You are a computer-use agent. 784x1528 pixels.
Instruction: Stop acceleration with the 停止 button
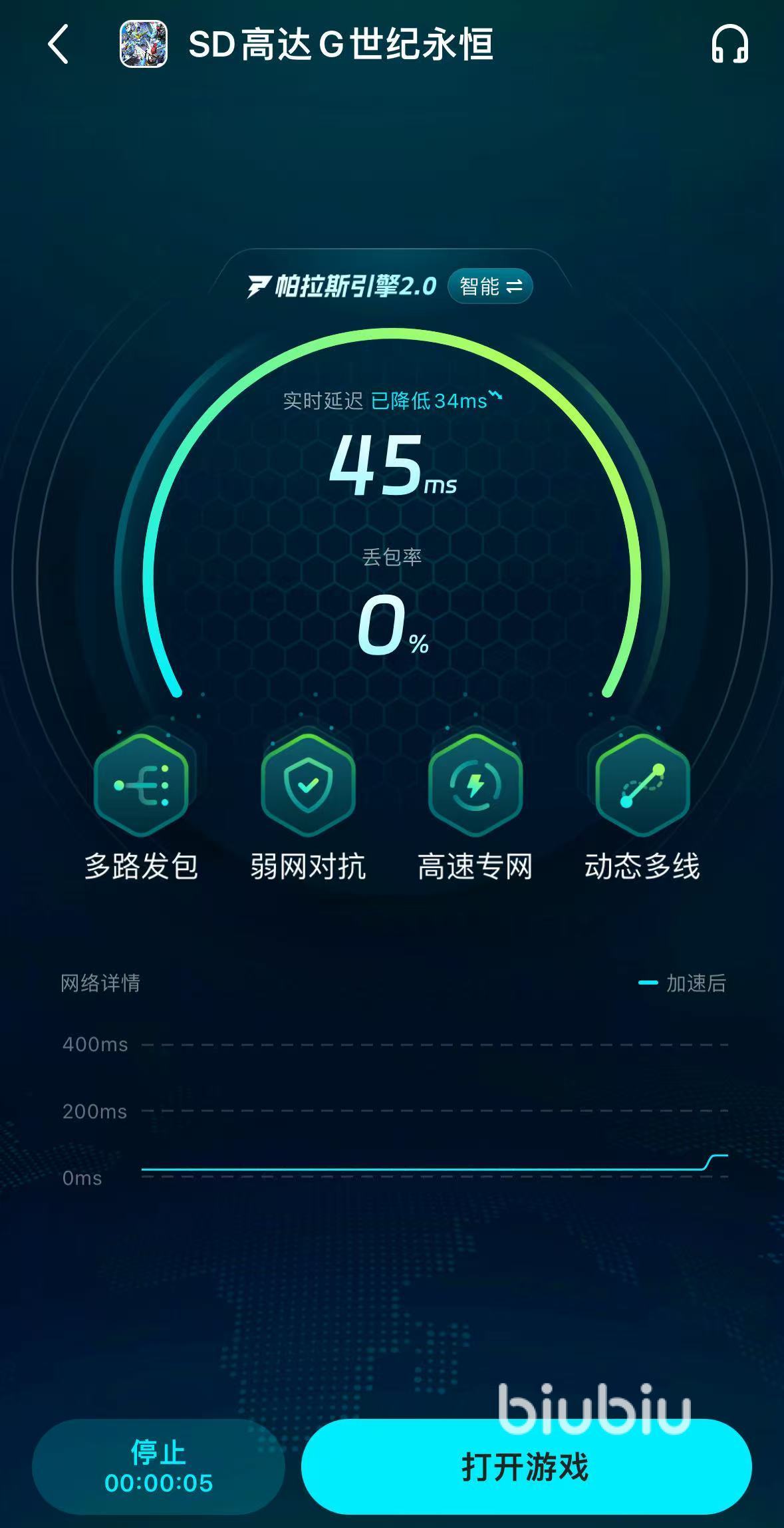pos(158,1466)
